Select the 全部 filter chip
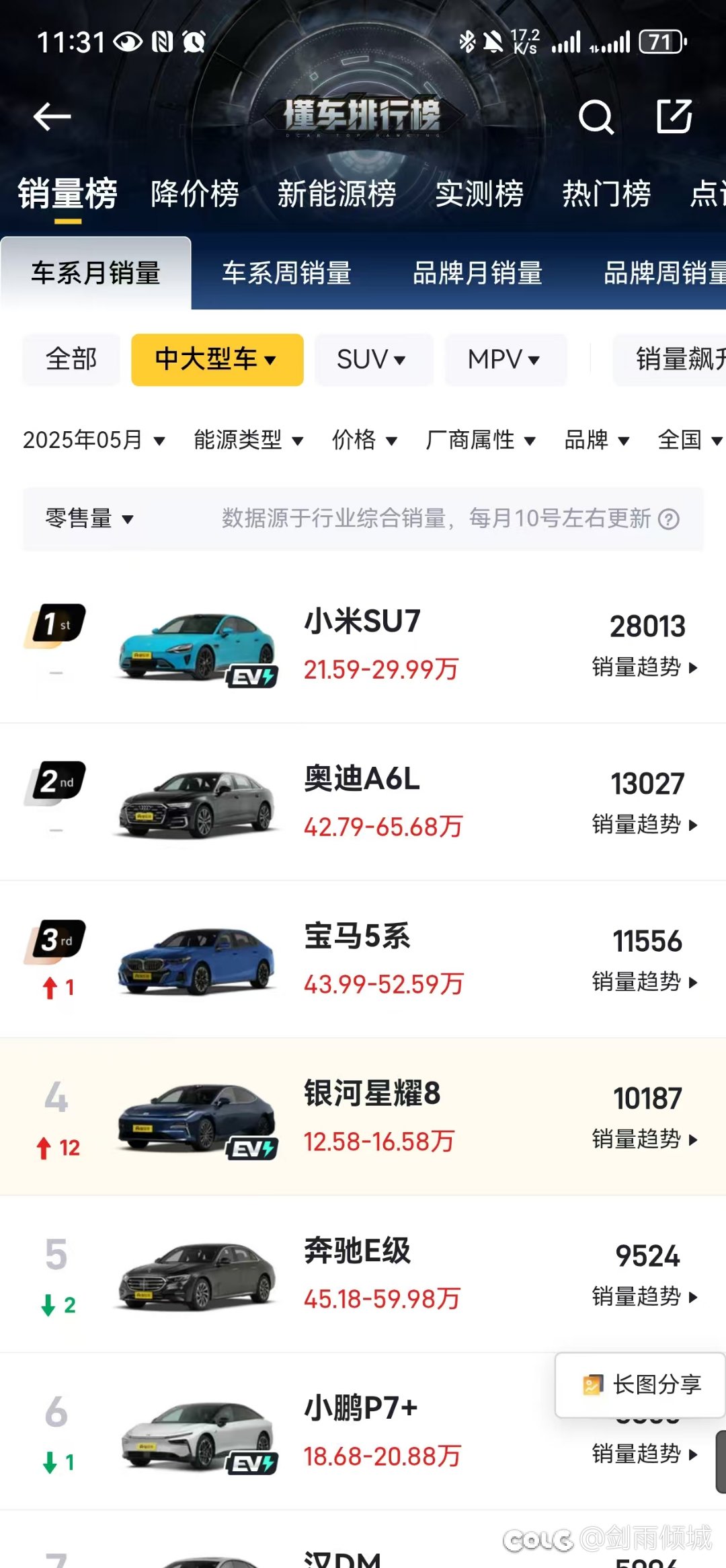 pyautogui.click(x=70, y=360)
